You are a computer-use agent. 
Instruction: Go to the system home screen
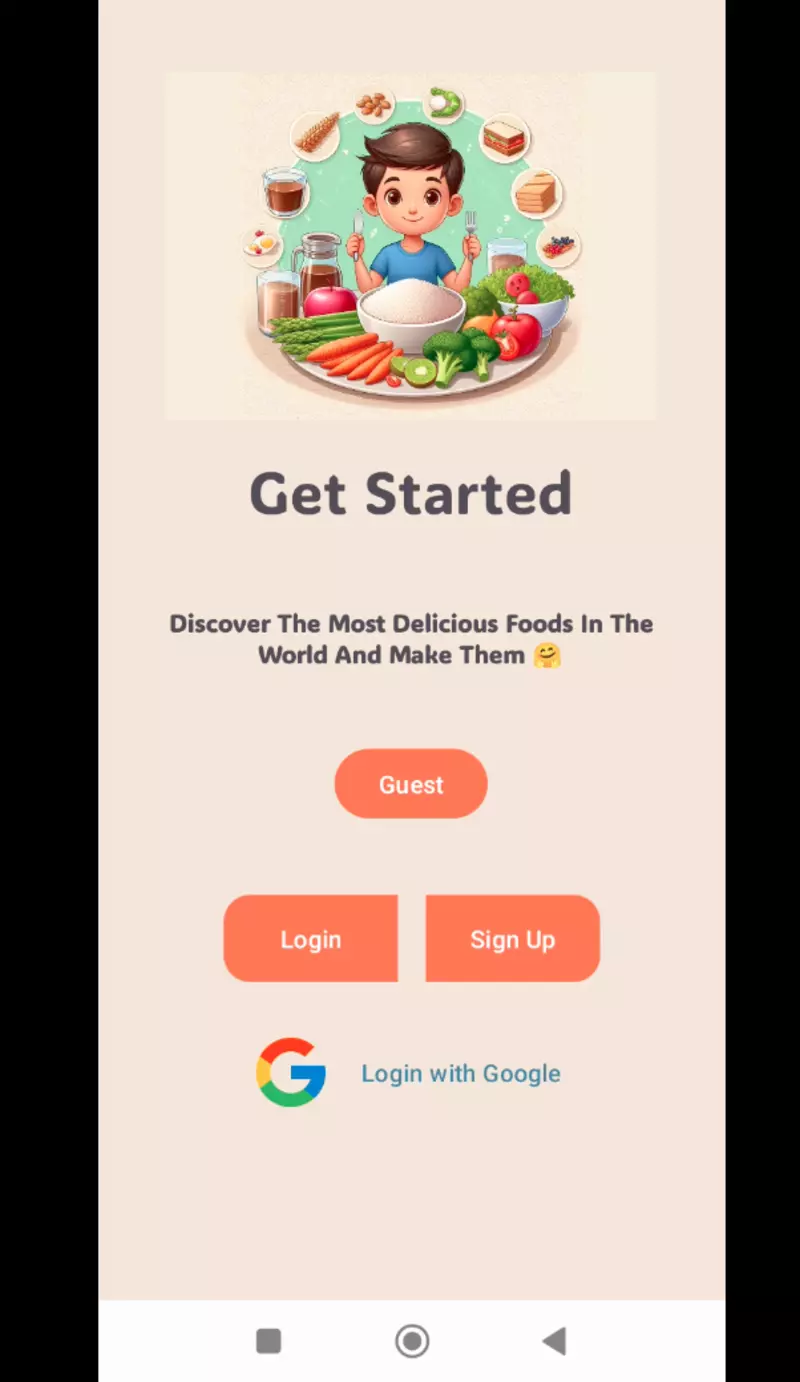tap(412, 1341)
